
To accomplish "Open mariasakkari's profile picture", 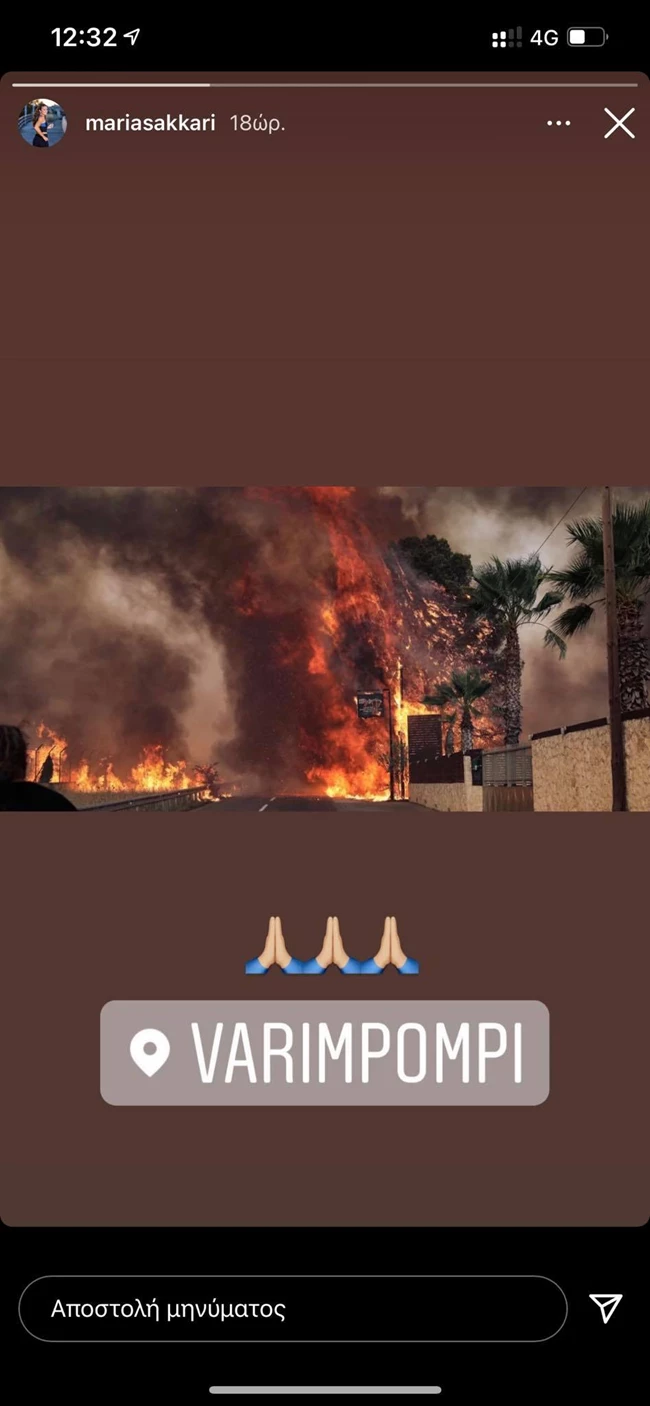I will click(42, 123).
